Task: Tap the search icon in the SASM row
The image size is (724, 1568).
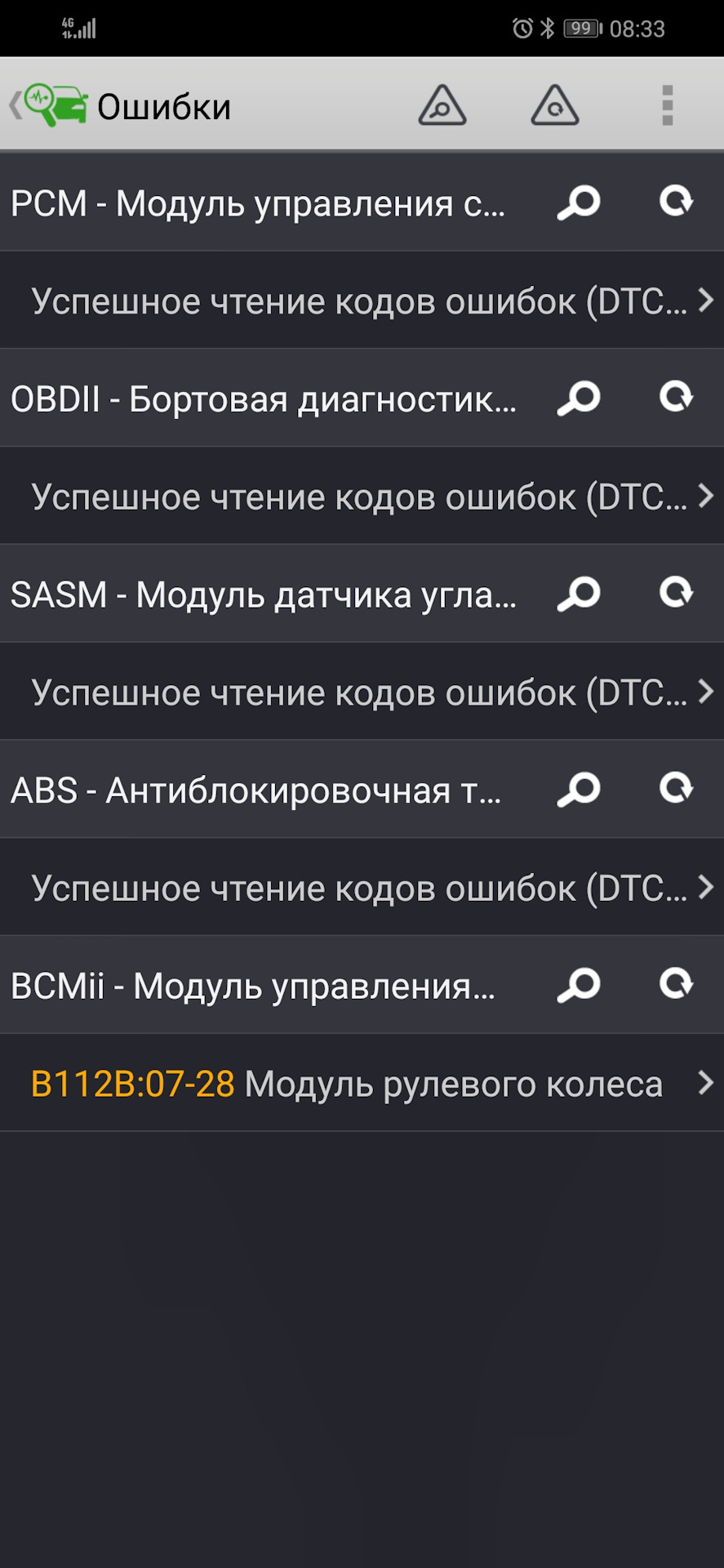Action: (579, 594)
